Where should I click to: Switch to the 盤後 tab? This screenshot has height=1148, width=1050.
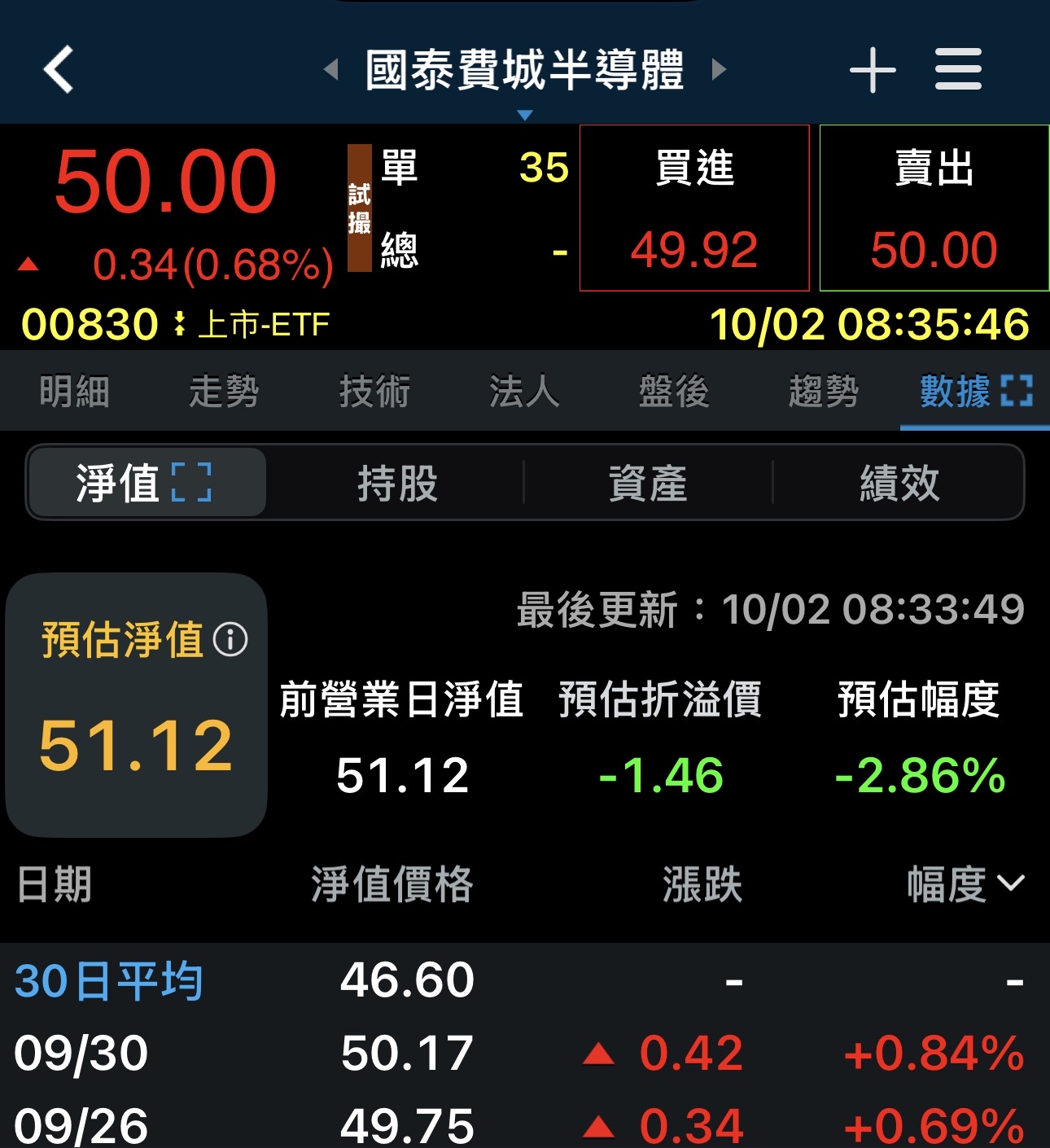pyautogui.click(x=674, y=392)
